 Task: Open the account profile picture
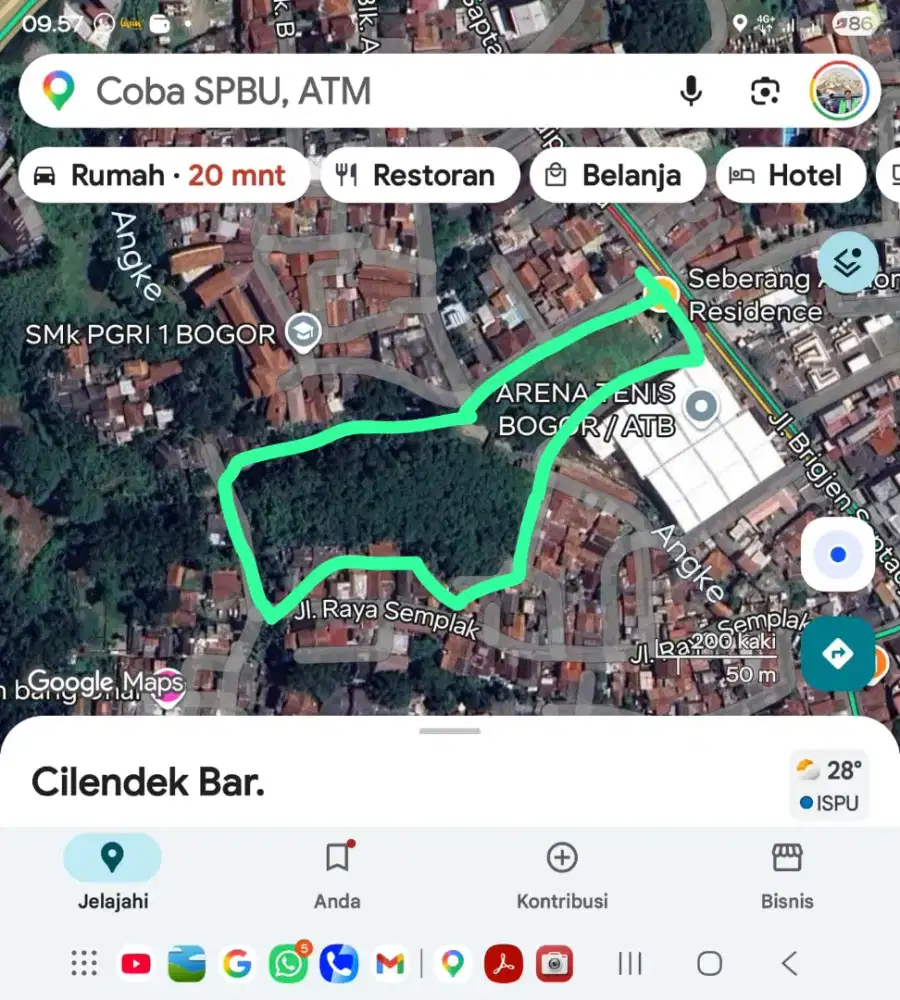[839, 91]
